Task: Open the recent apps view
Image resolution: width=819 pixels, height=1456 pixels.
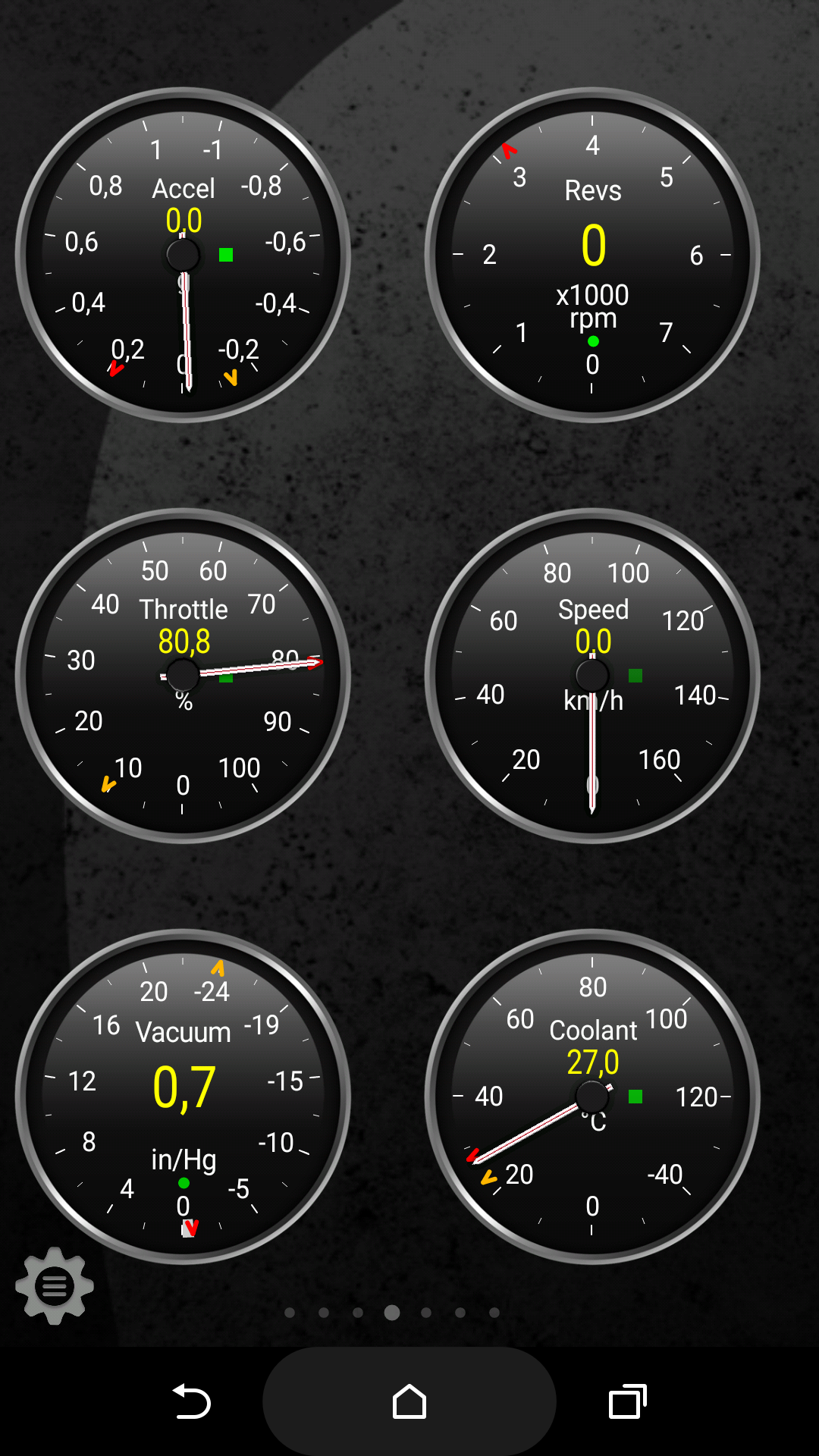Action: (x=628, y=1401)
